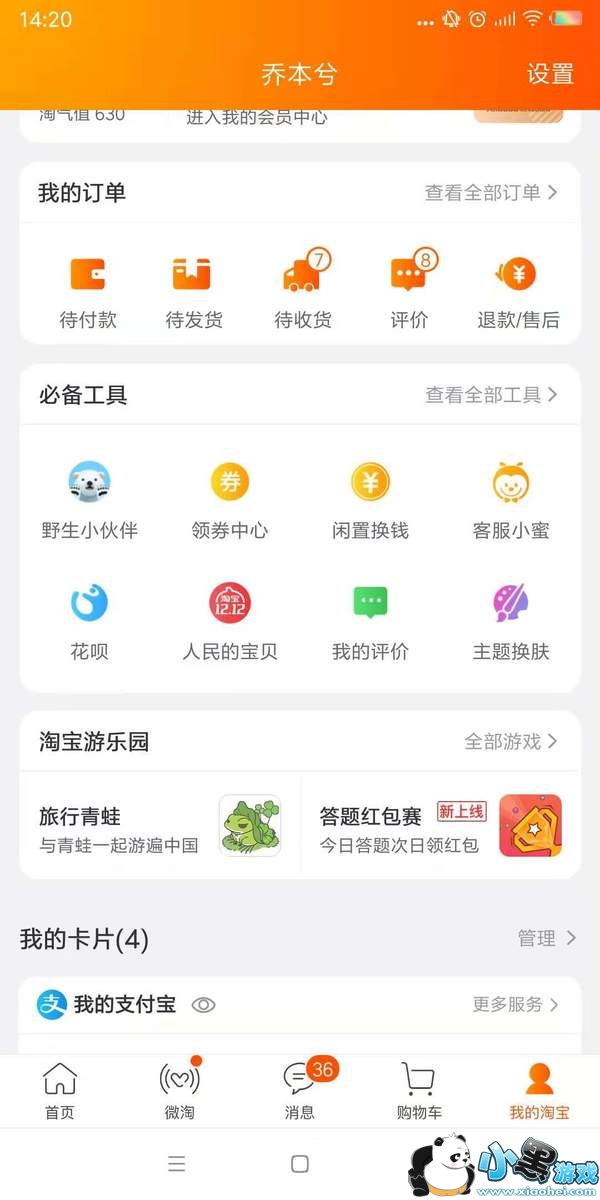Switch to 首页 home tab
600x1200 pixels.
click(x=60, y=1090)
